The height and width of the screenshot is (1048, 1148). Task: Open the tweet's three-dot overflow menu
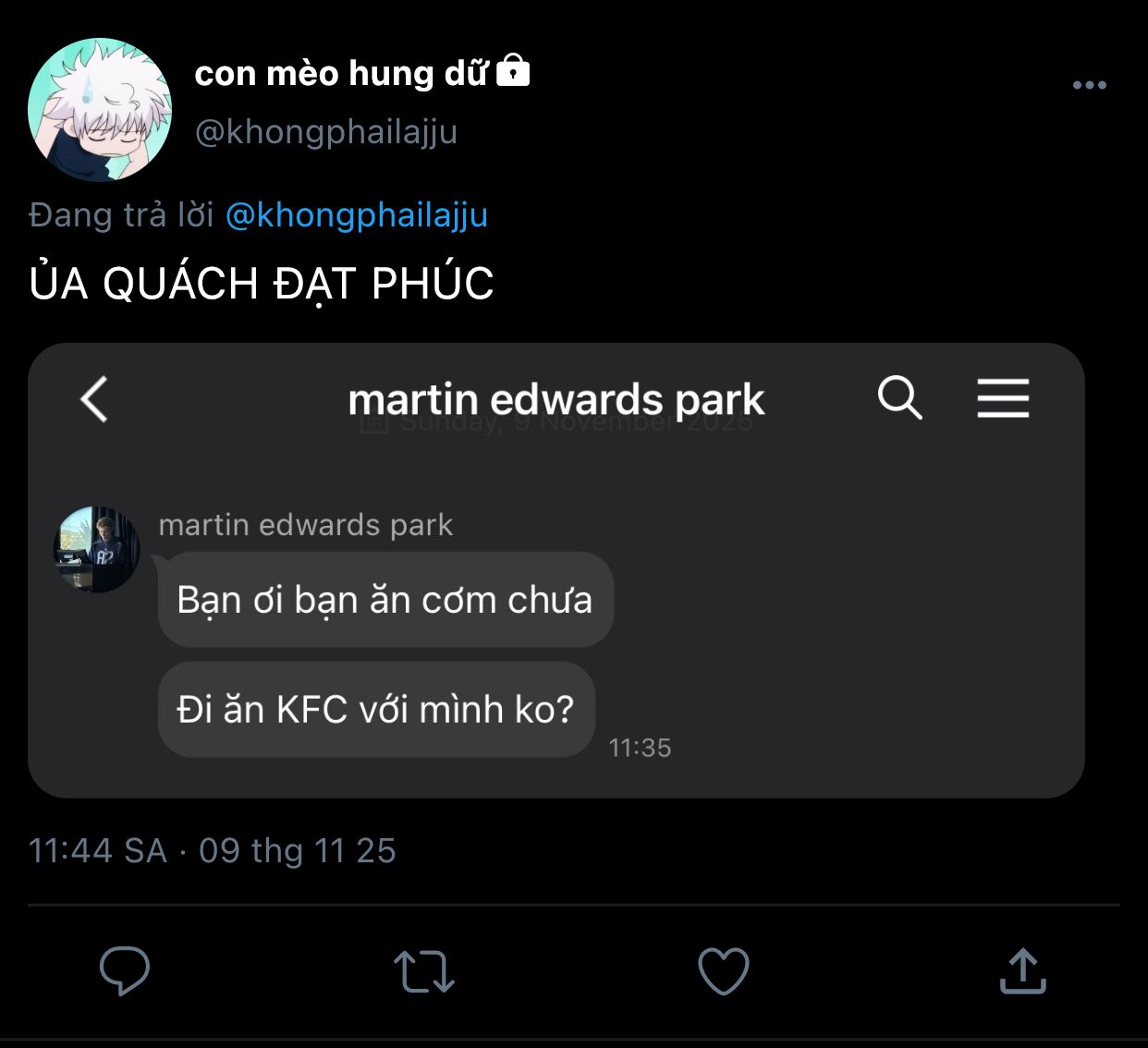pyautogui.click(x=1089, y=85)
